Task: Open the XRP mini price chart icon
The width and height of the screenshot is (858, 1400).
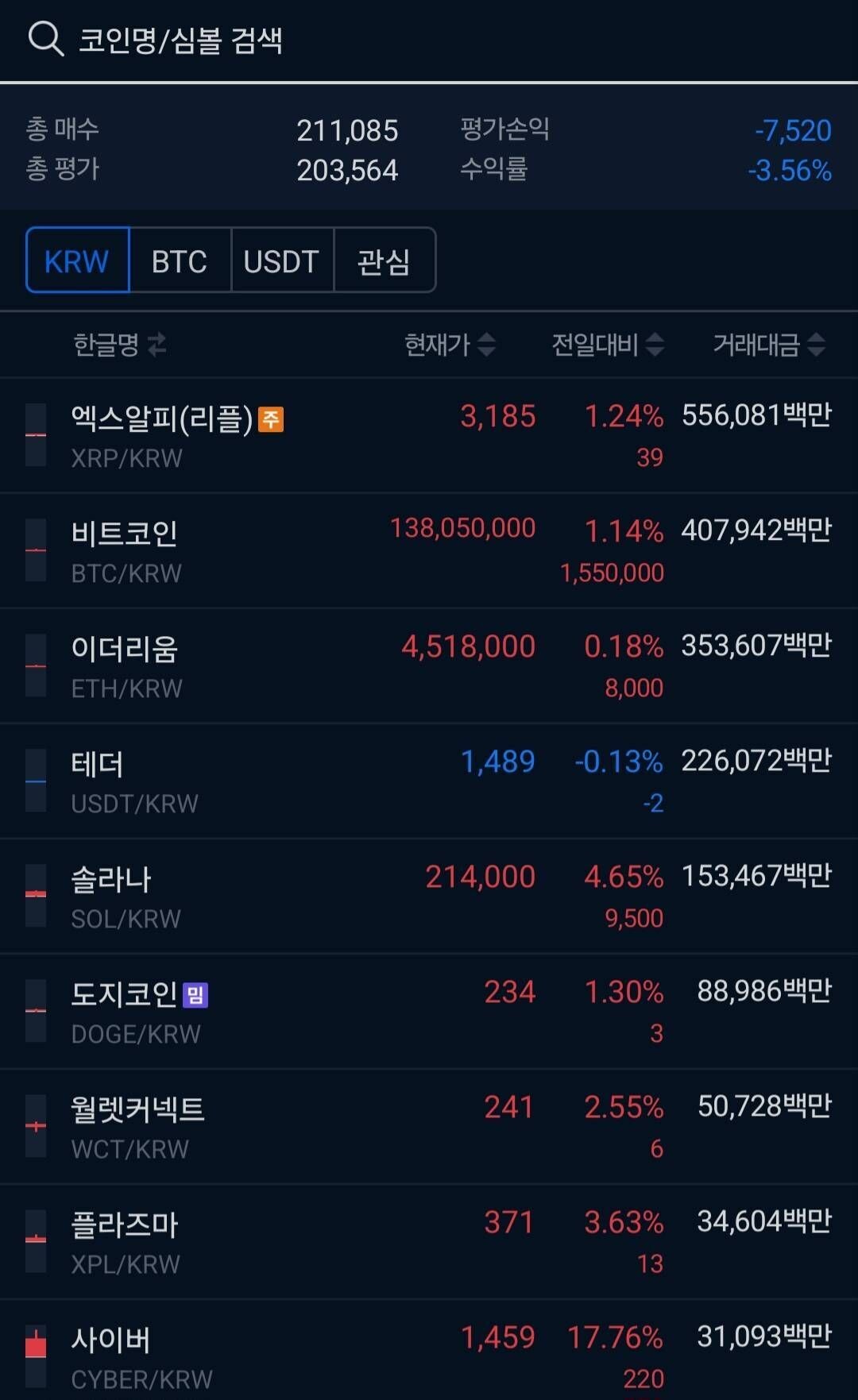Action: pyautogui.click(x=34, y=435)
